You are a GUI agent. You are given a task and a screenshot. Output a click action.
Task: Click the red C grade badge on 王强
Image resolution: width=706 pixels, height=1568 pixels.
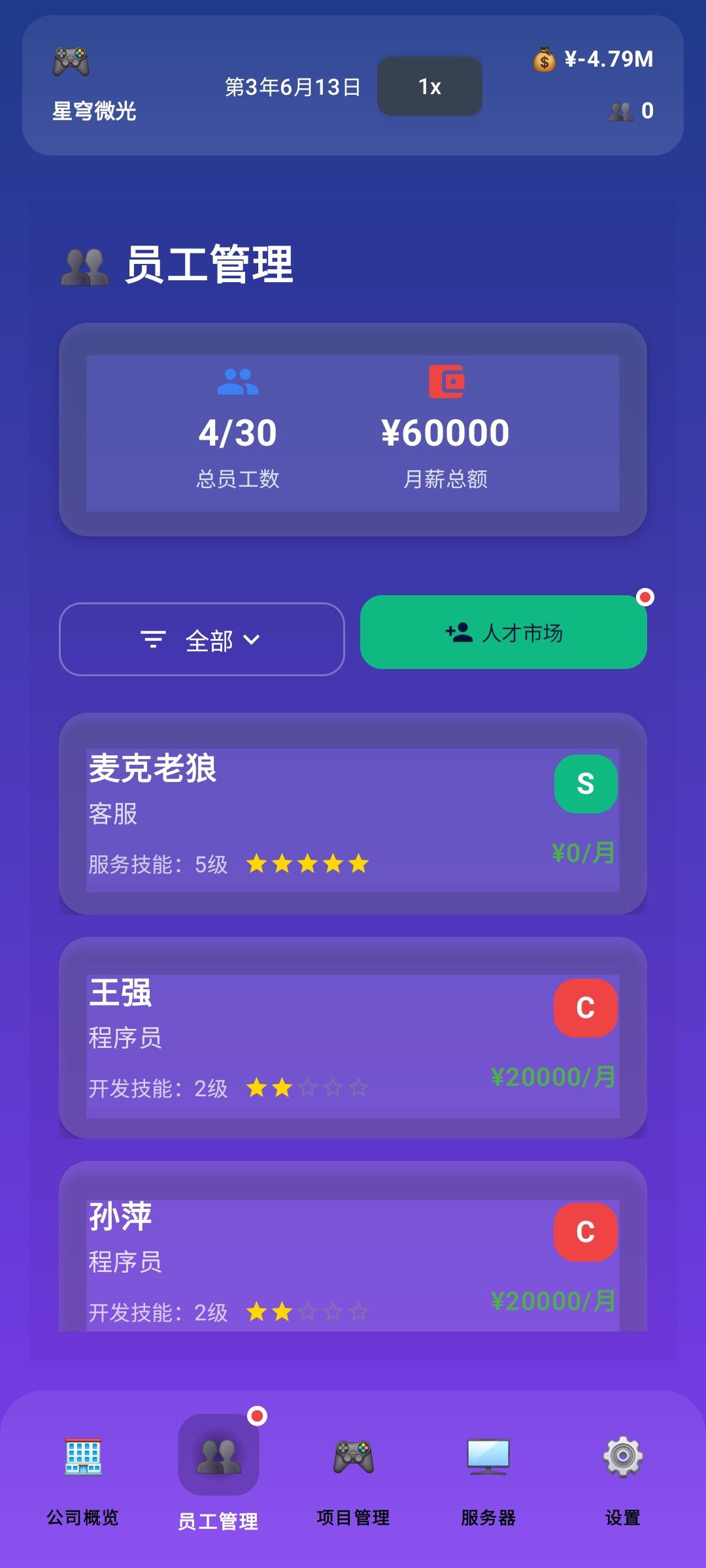coord(585,1007)
